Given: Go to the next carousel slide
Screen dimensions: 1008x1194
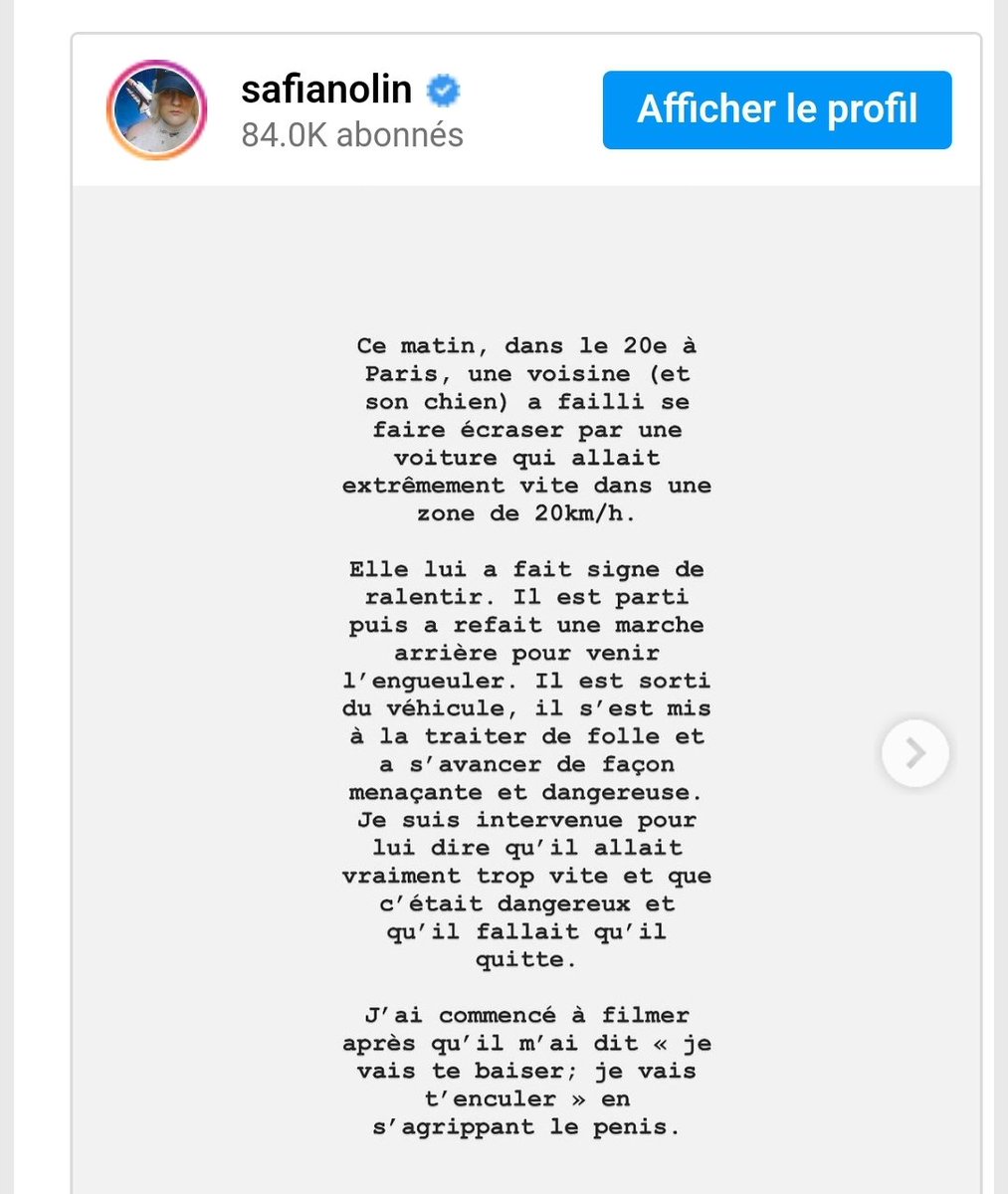Looking at the screenshot, I should coord(915,753).
